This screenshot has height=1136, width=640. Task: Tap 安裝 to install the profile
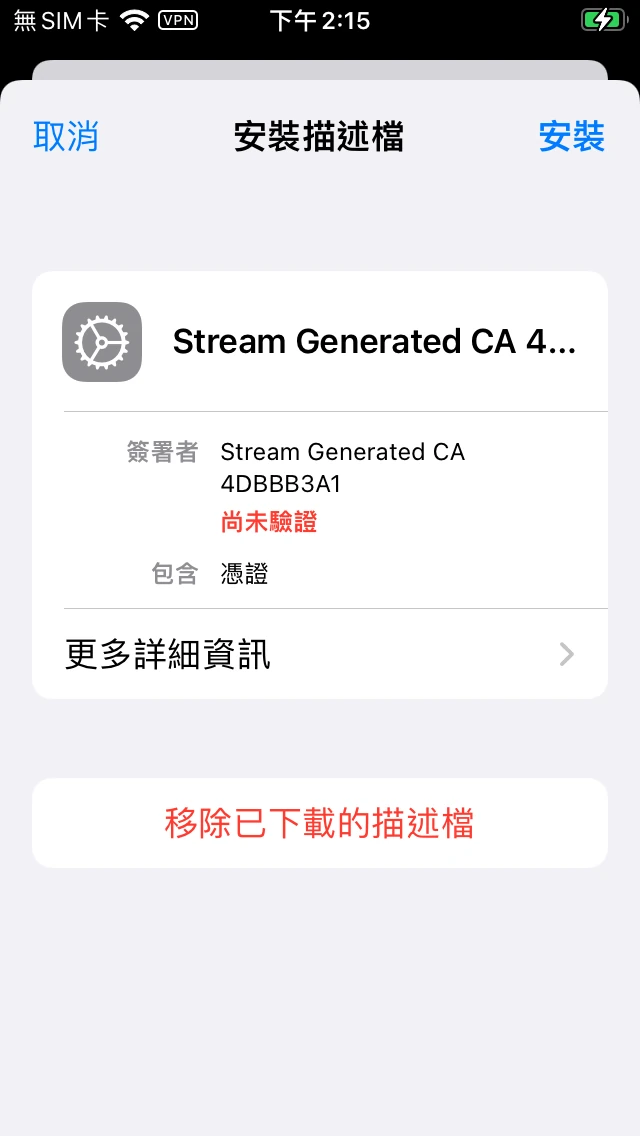coord(572,137)
